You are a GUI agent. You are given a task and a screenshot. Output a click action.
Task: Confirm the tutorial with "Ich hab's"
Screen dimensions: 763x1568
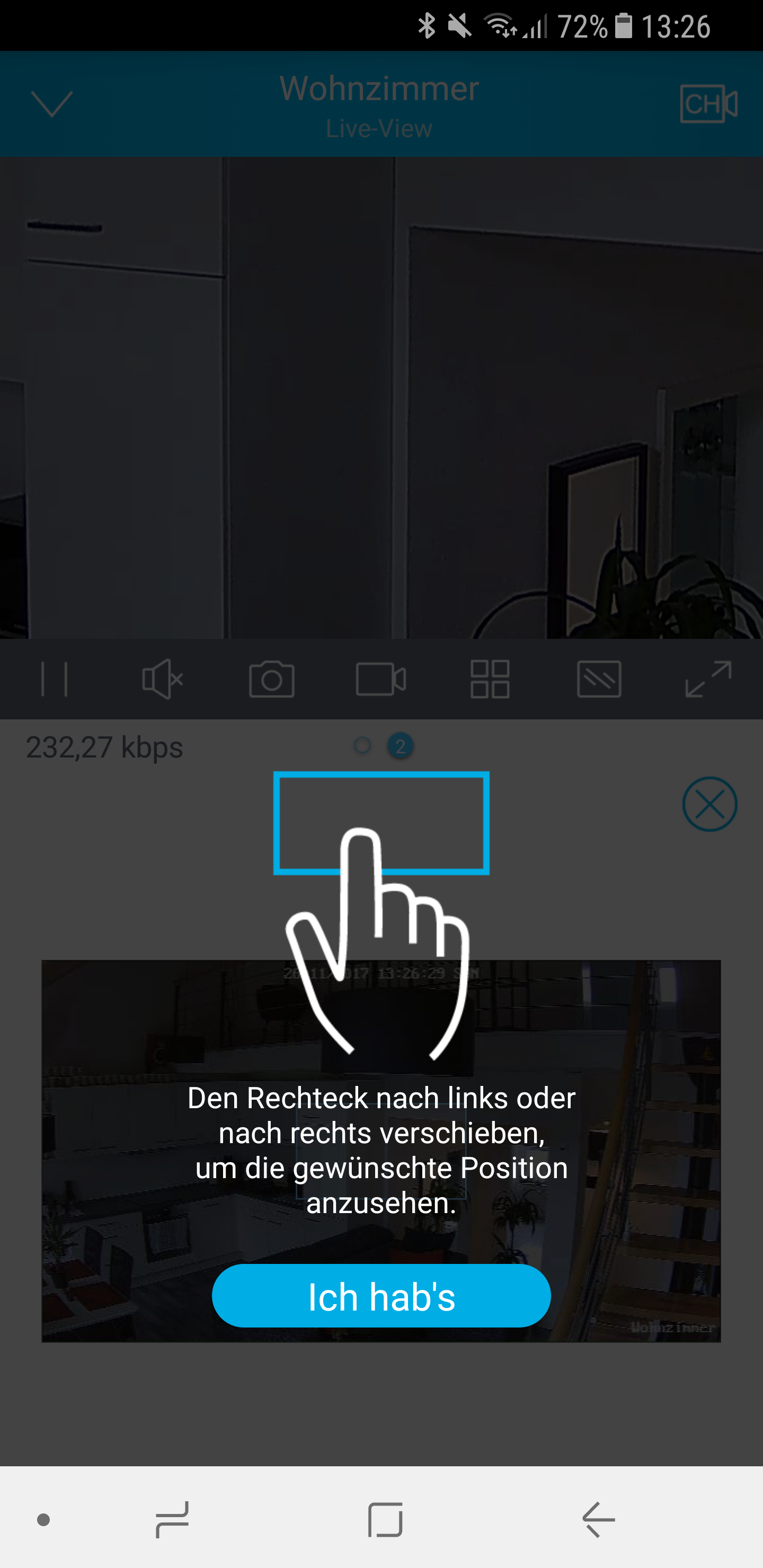coord(381,1295)
